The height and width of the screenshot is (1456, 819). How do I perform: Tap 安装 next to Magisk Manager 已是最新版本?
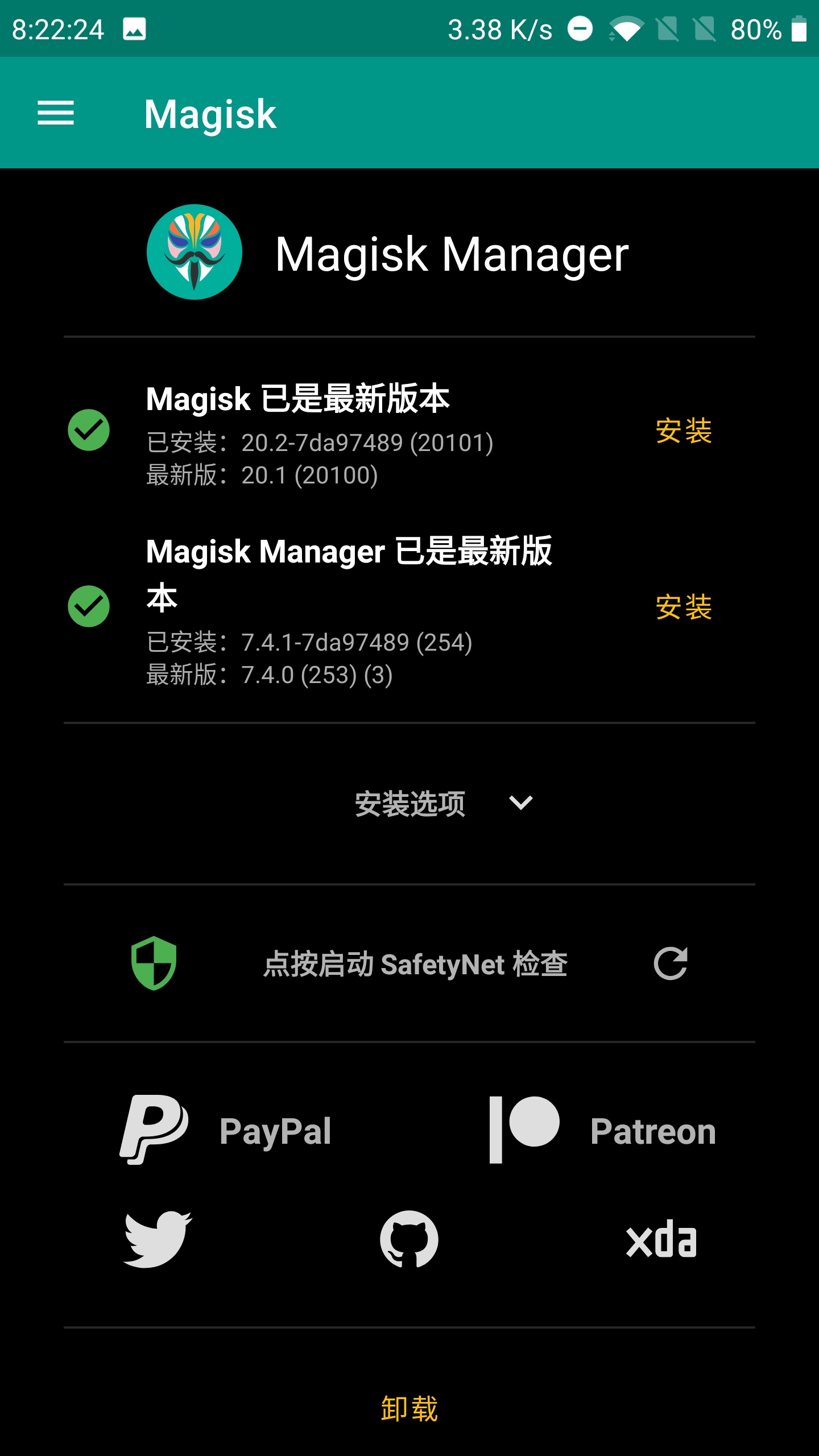point(683,607)
